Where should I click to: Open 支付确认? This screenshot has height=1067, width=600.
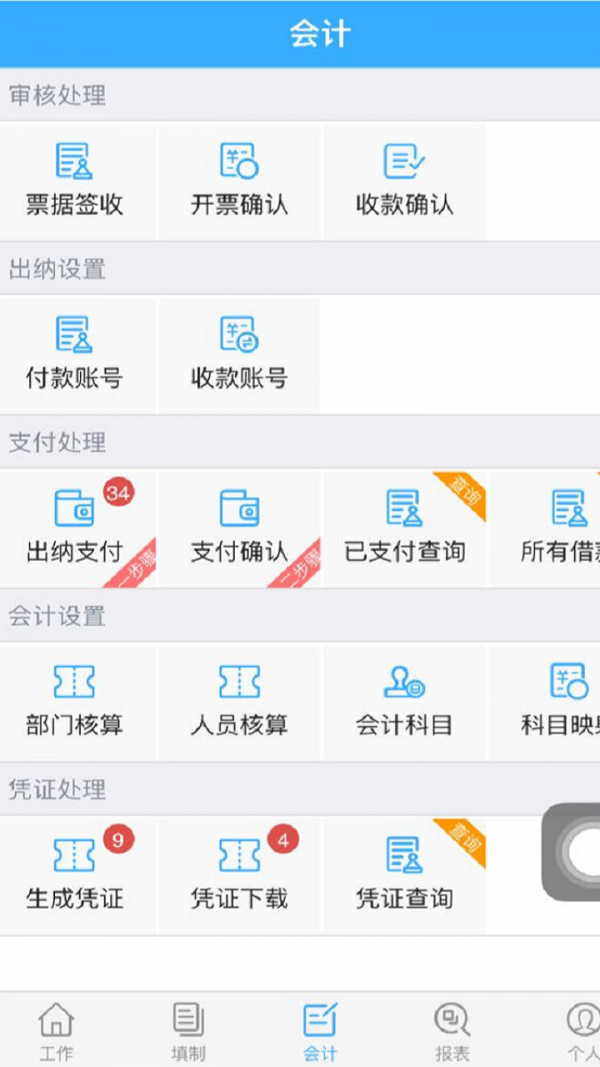point(239,528)
